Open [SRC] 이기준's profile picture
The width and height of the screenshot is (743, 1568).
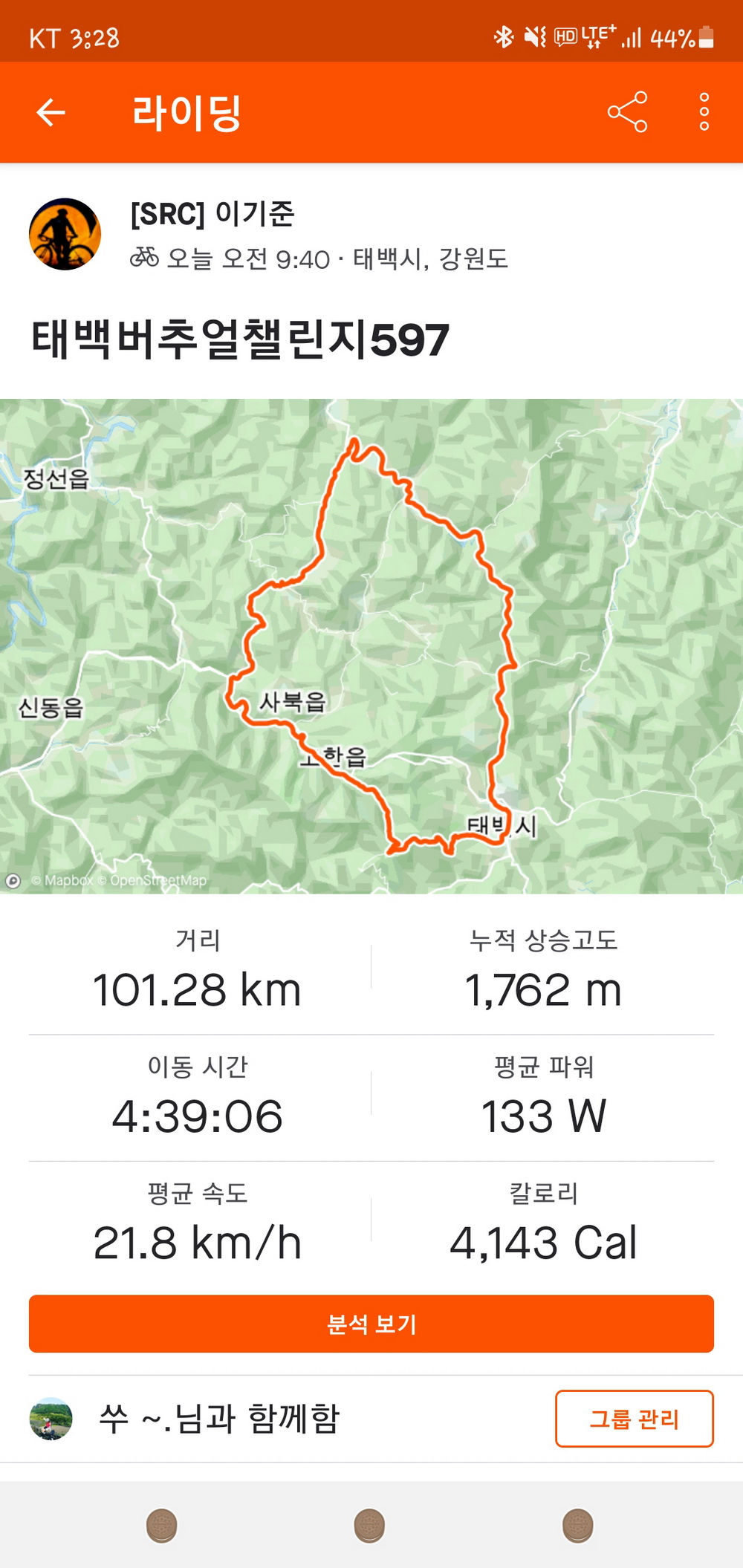(x=65, y=234)
